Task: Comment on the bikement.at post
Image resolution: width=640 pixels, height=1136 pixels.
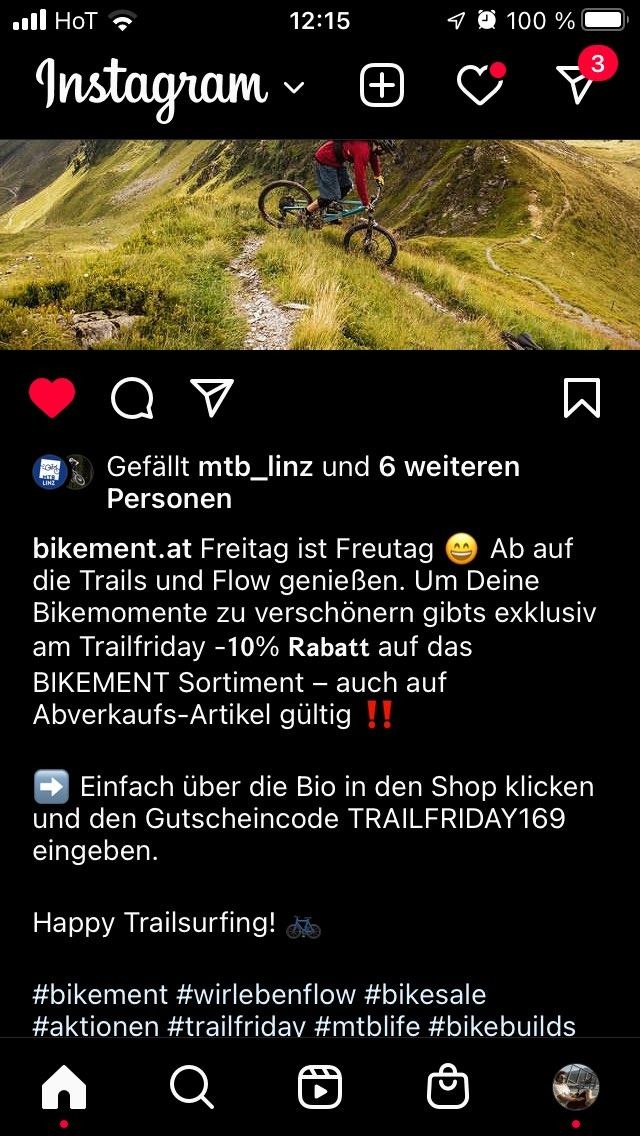Action: pyautogui.click(x=132, y=399)
